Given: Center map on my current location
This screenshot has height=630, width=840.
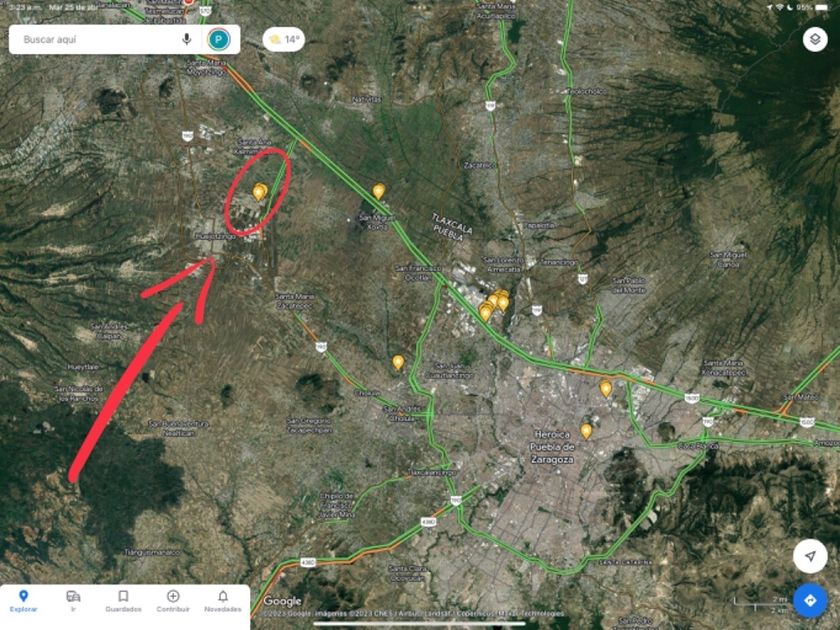Looking at the screenshot, I should (x=810, y=556).
